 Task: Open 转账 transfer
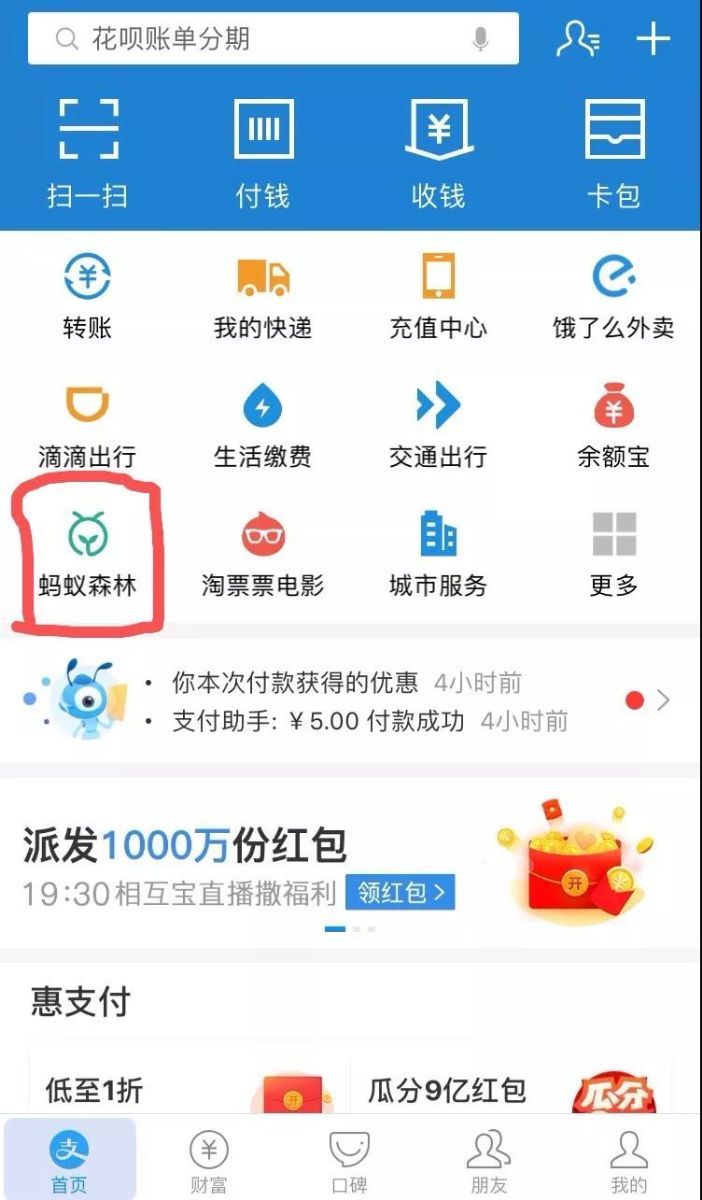click(88, 295)
